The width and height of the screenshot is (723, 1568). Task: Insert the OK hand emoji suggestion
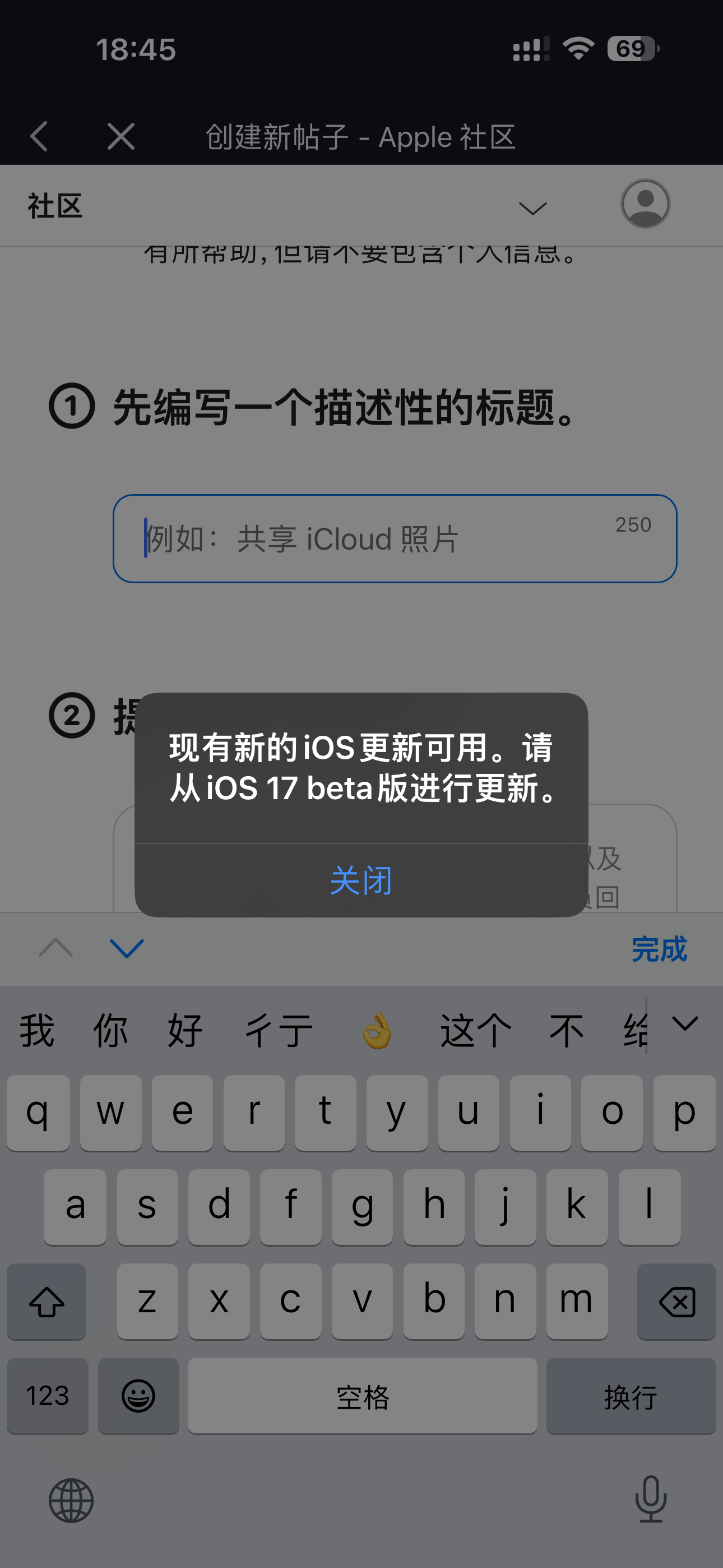(377, 1031)
